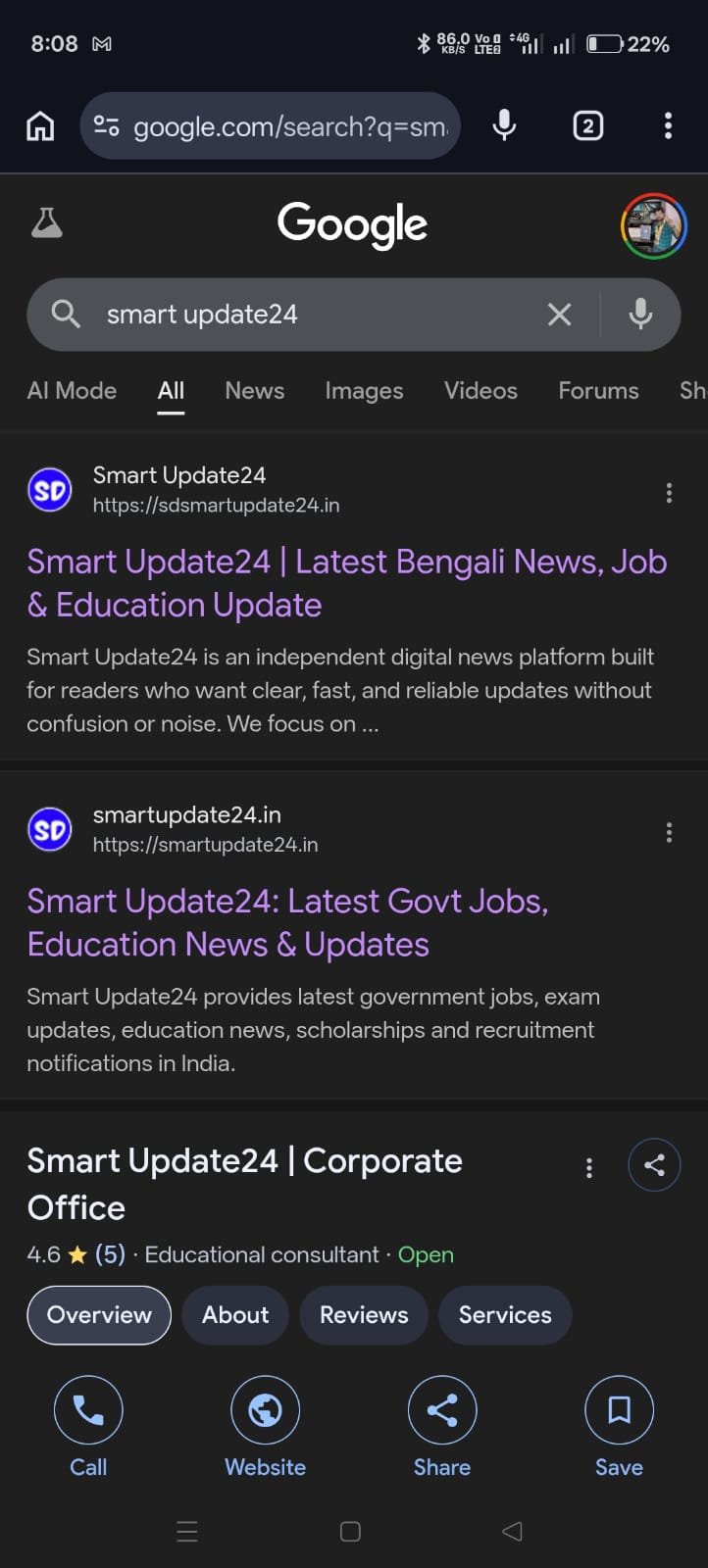708x1568 pixels.
Task: Clear the search query text
Action: click(x=559, y=315)
